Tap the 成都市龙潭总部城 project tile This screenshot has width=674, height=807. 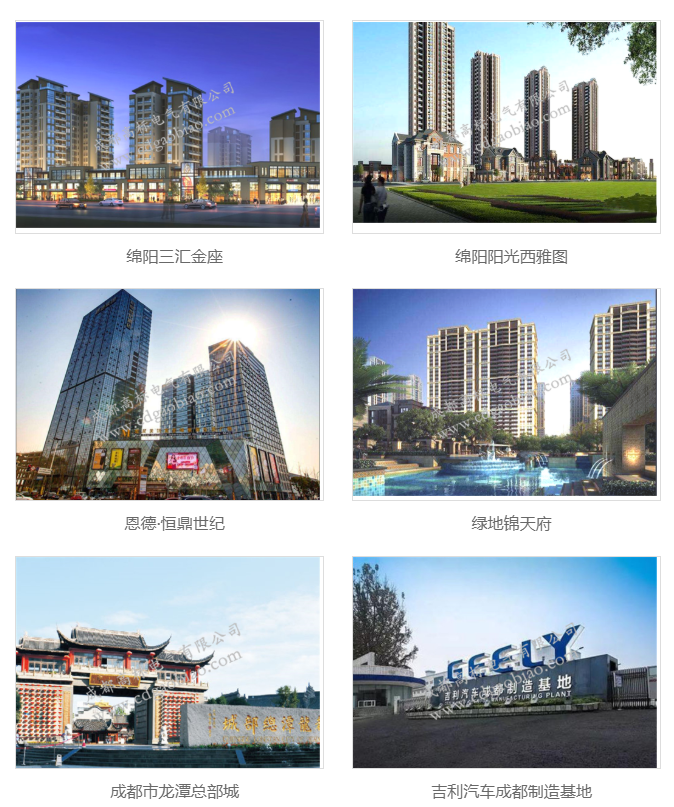click(168, 662)
